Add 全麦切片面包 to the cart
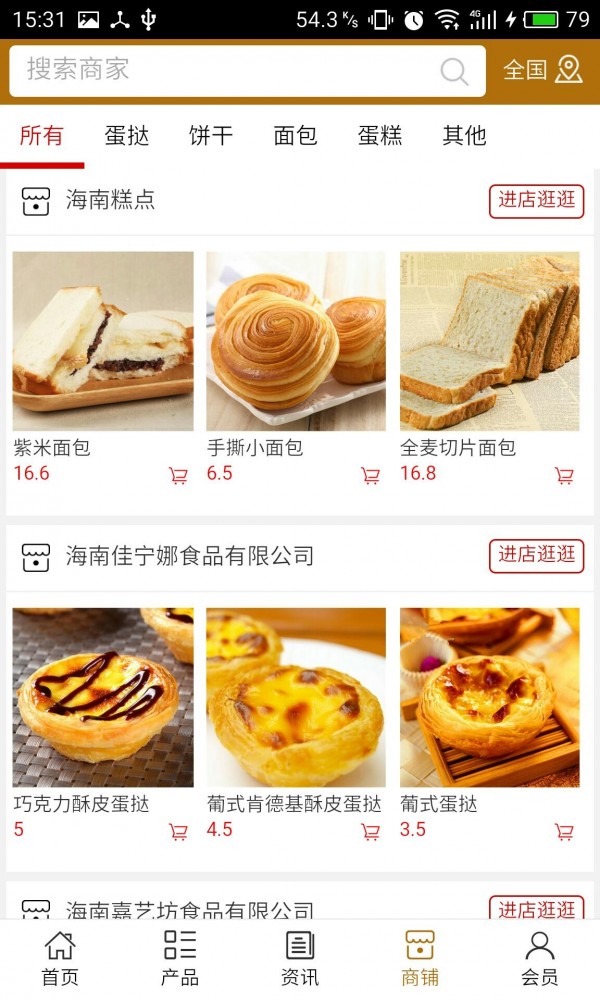 [x=564, y=476]
